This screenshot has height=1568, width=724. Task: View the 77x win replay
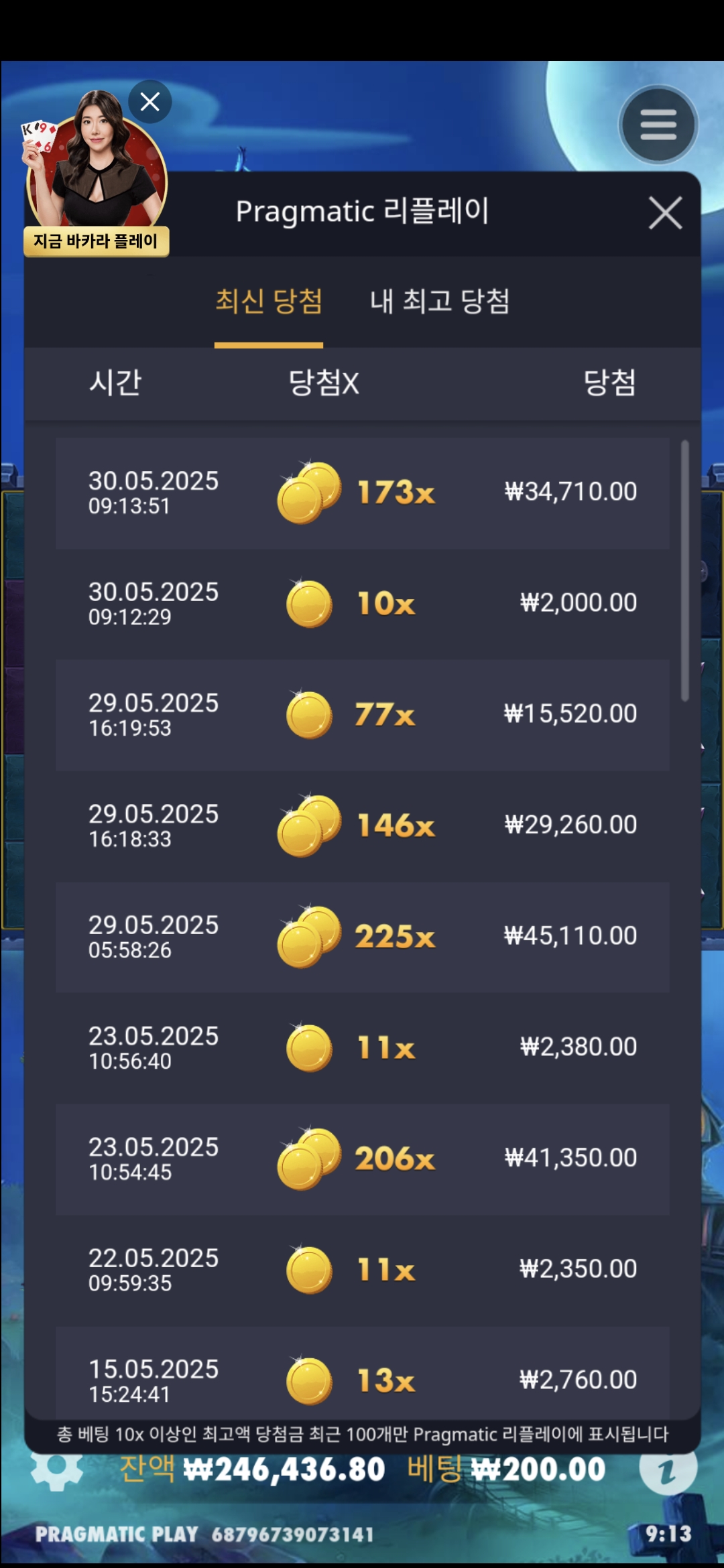point(362,715)
